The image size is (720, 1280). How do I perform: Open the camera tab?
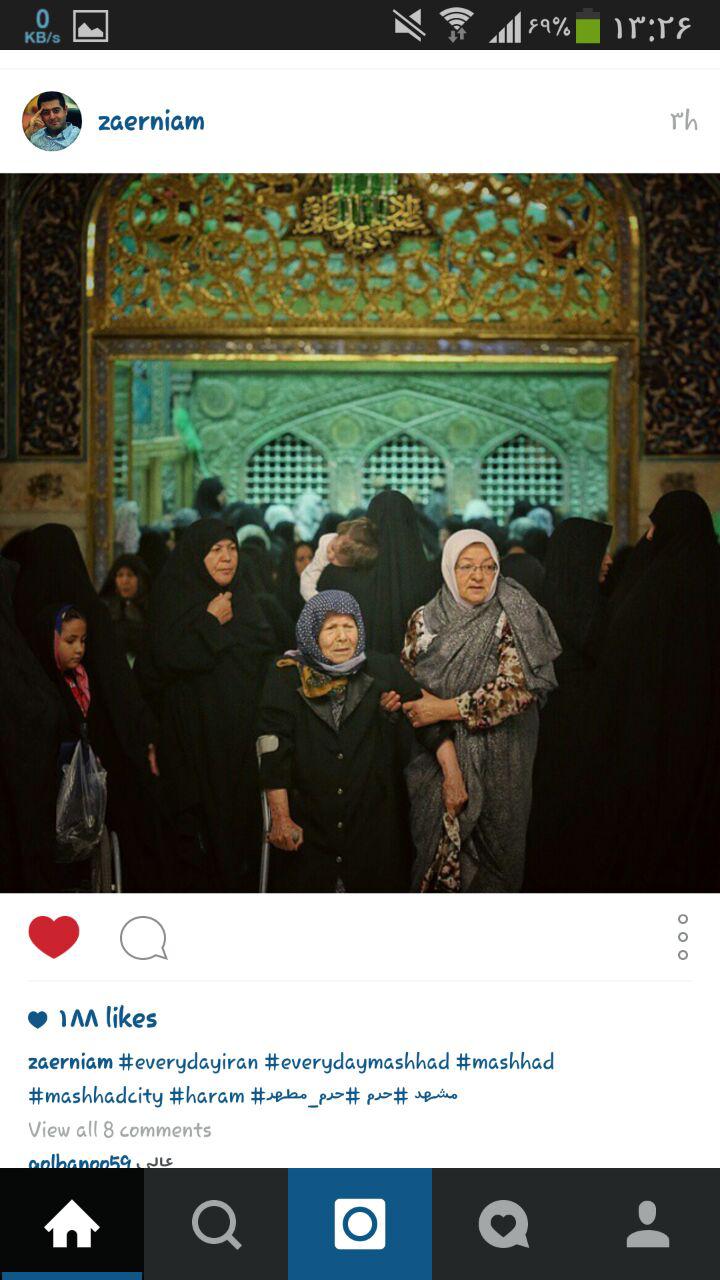pos(360,1224)
